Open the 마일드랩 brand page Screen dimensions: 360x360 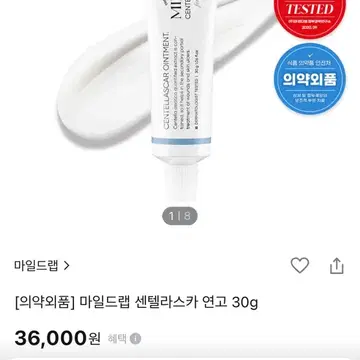(42, 266)
